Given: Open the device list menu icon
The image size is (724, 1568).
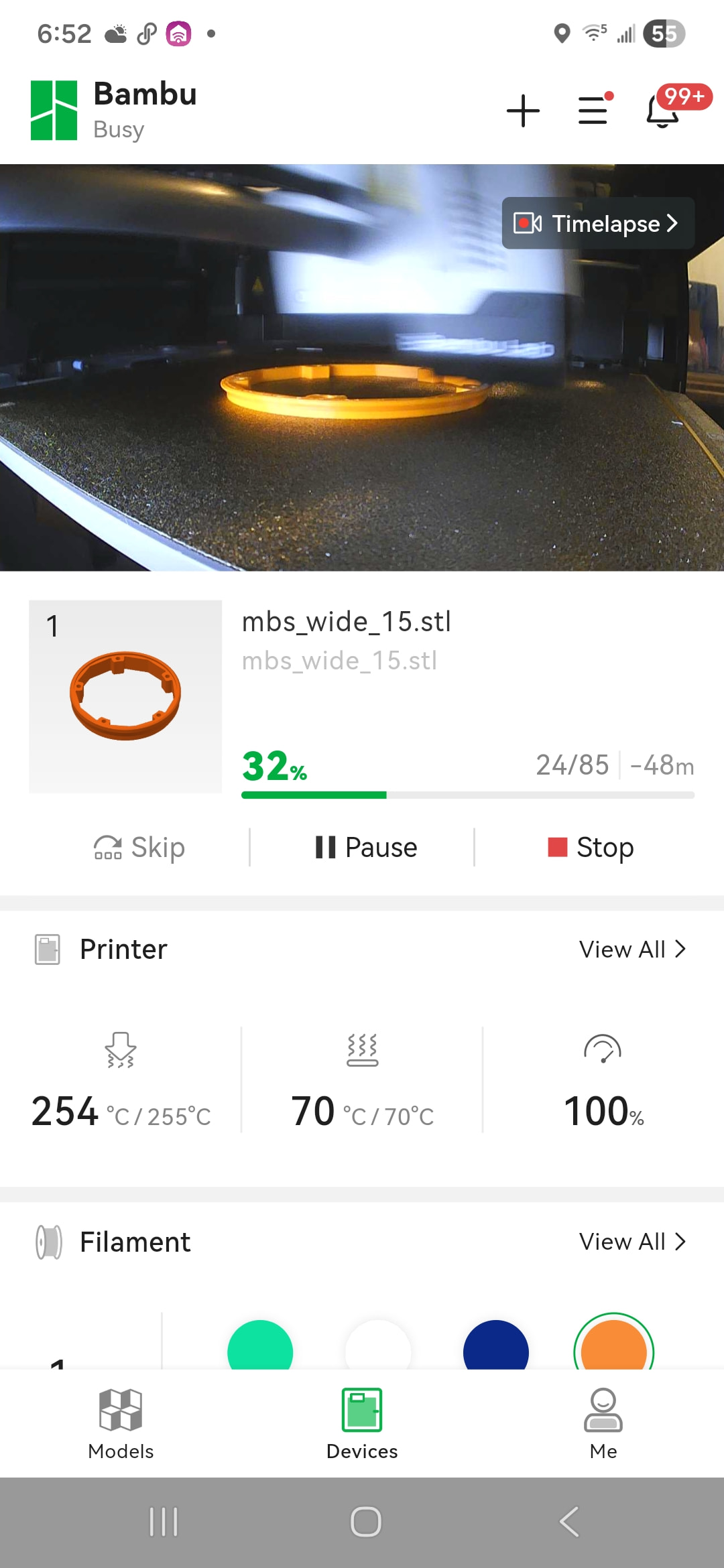Looking at the screenshot, I should 594,111.
